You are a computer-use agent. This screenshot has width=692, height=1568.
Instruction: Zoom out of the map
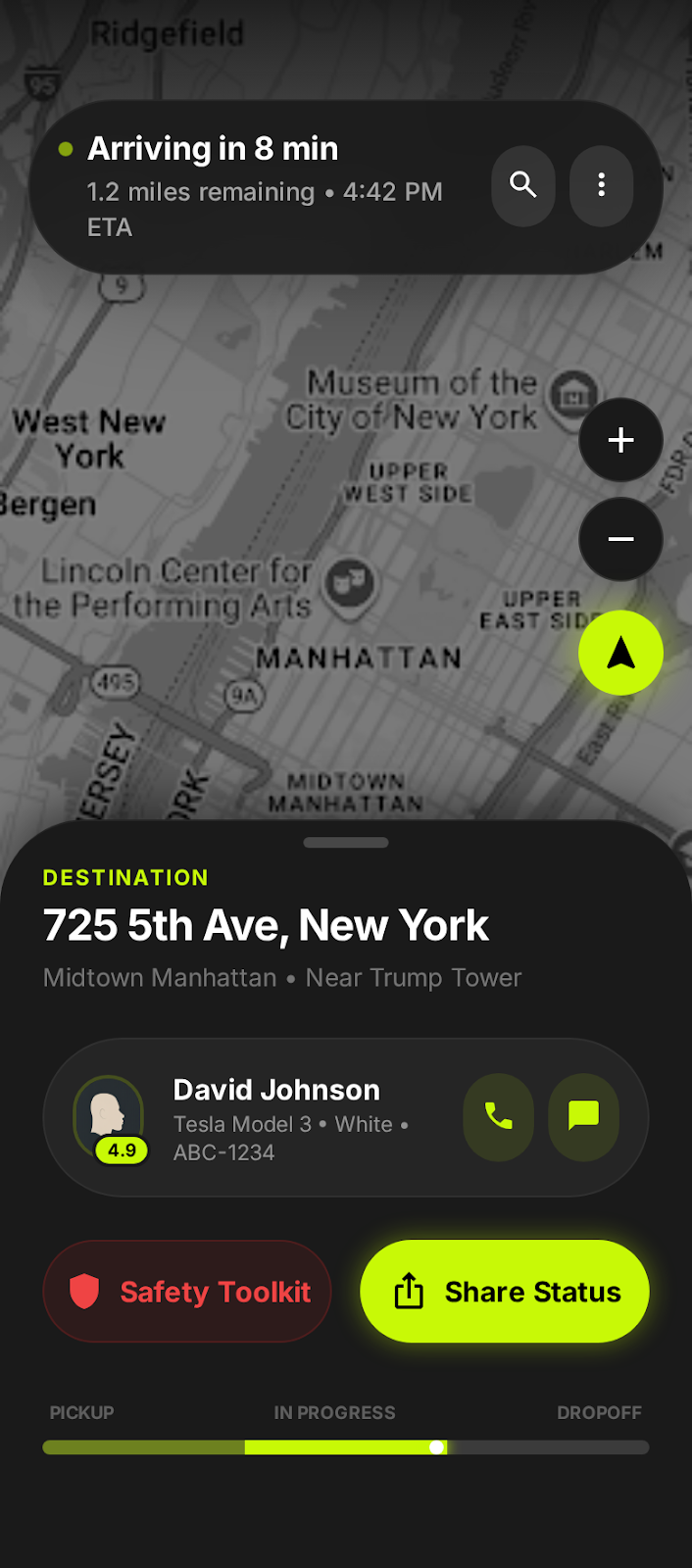pos(620,539)
